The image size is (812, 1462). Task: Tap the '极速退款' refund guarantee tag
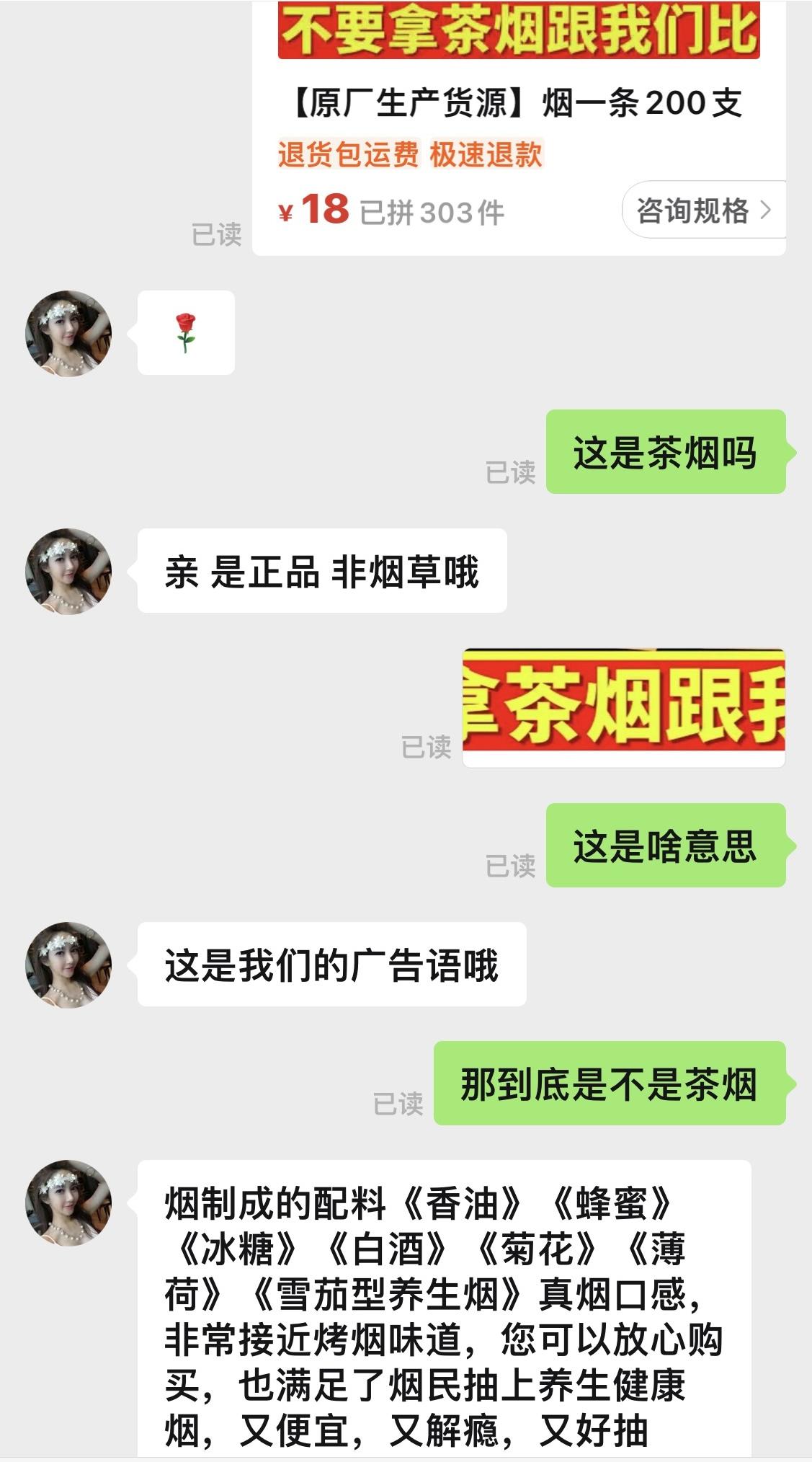click(488, 152)
